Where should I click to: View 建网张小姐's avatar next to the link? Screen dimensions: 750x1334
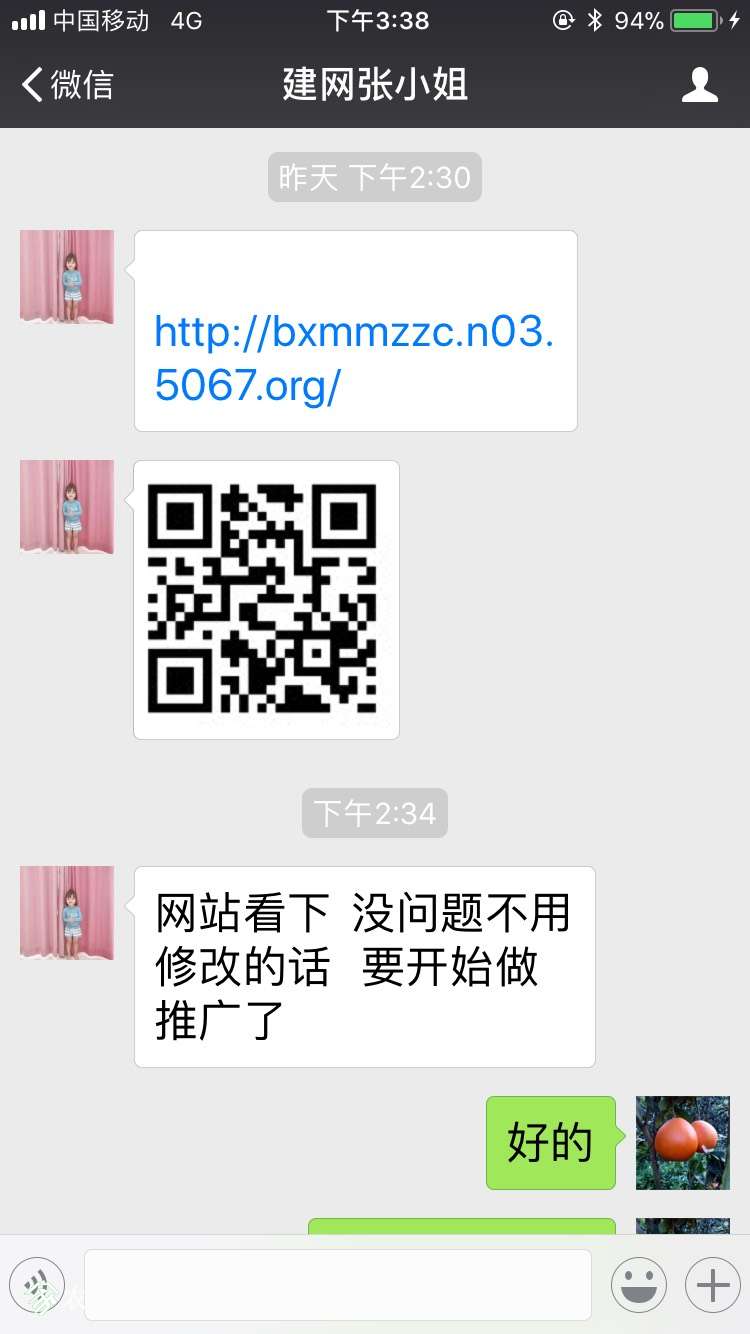[67, 277]
